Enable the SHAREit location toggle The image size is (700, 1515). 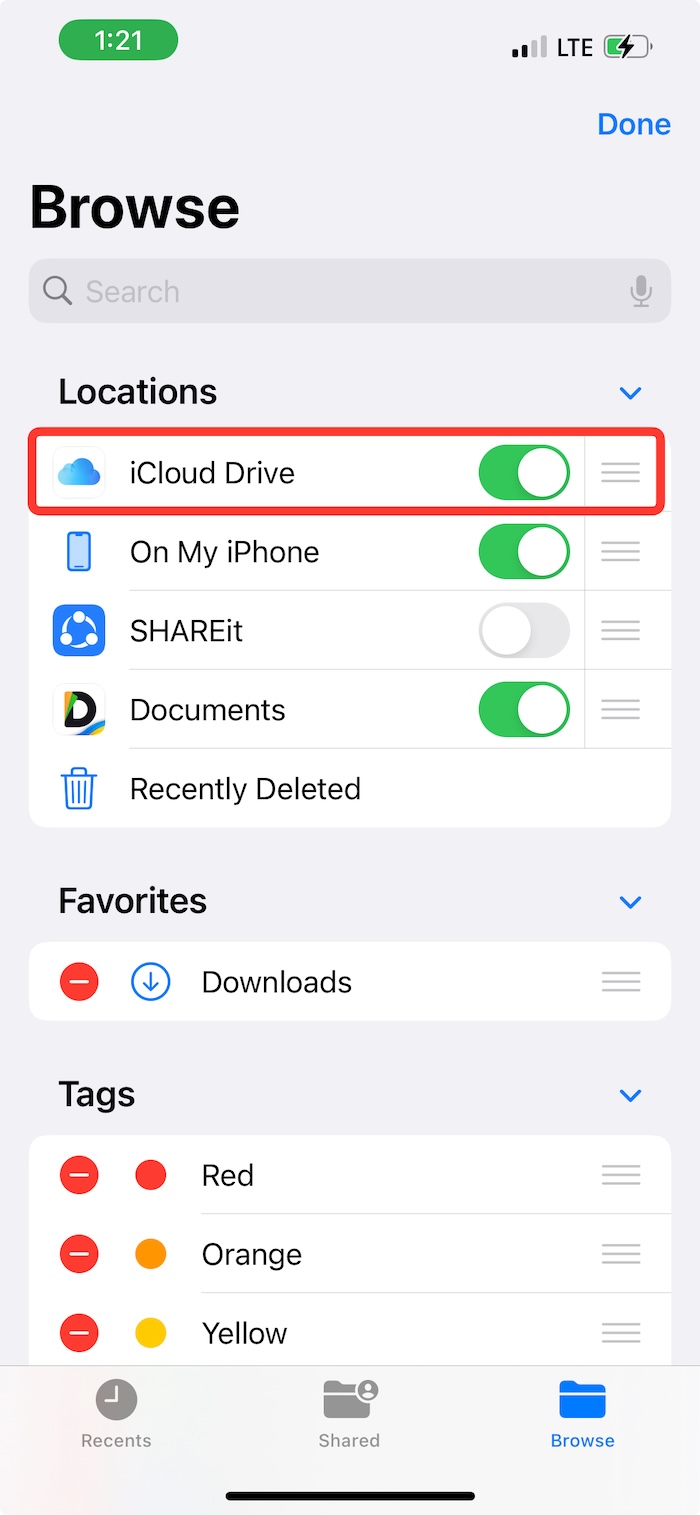(x=524, y=630)
